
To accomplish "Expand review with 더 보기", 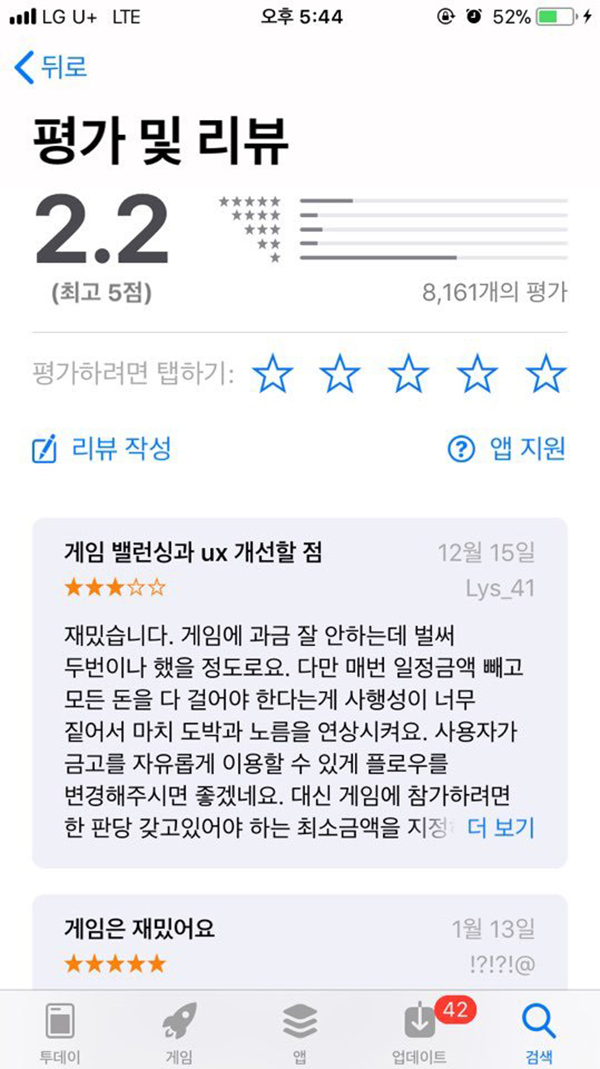I will (x=500, y=828).
